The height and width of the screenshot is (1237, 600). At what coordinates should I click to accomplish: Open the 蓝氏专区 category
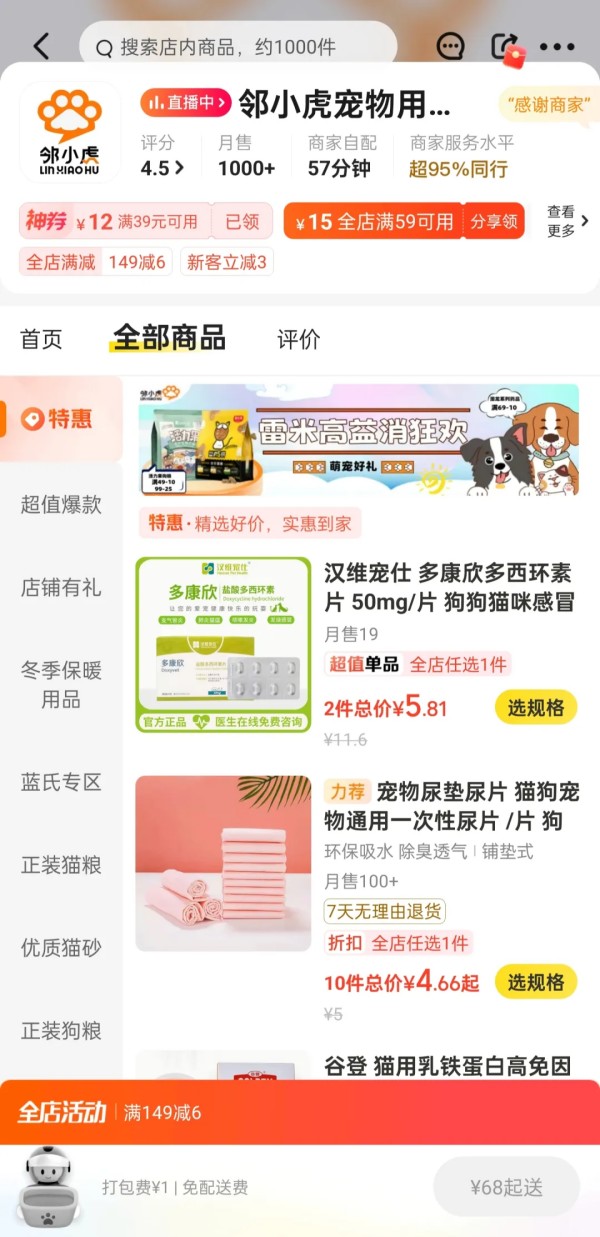coord(61,782)
